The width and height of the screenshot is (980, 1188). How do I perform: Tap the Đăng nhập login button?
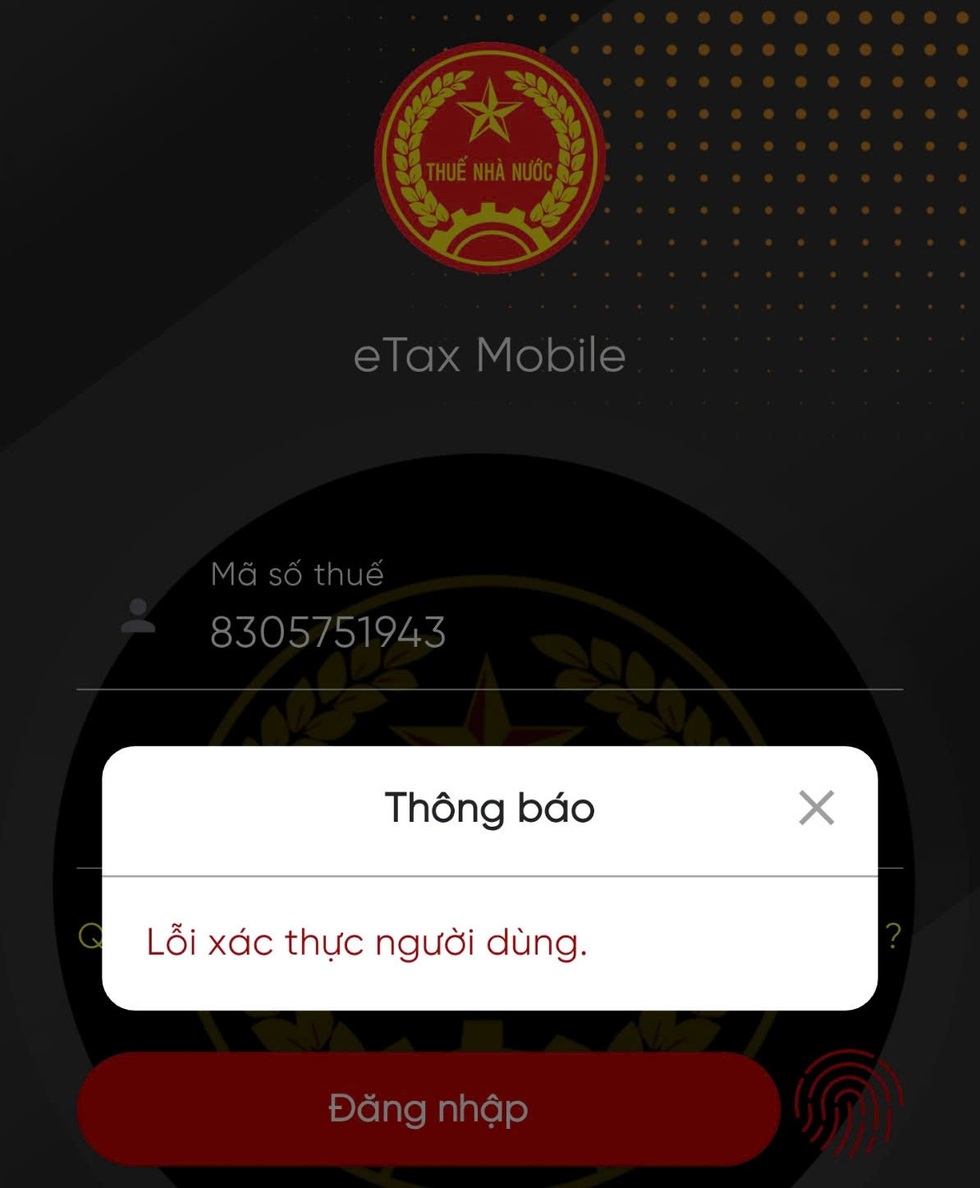(x=428, y=1108)
